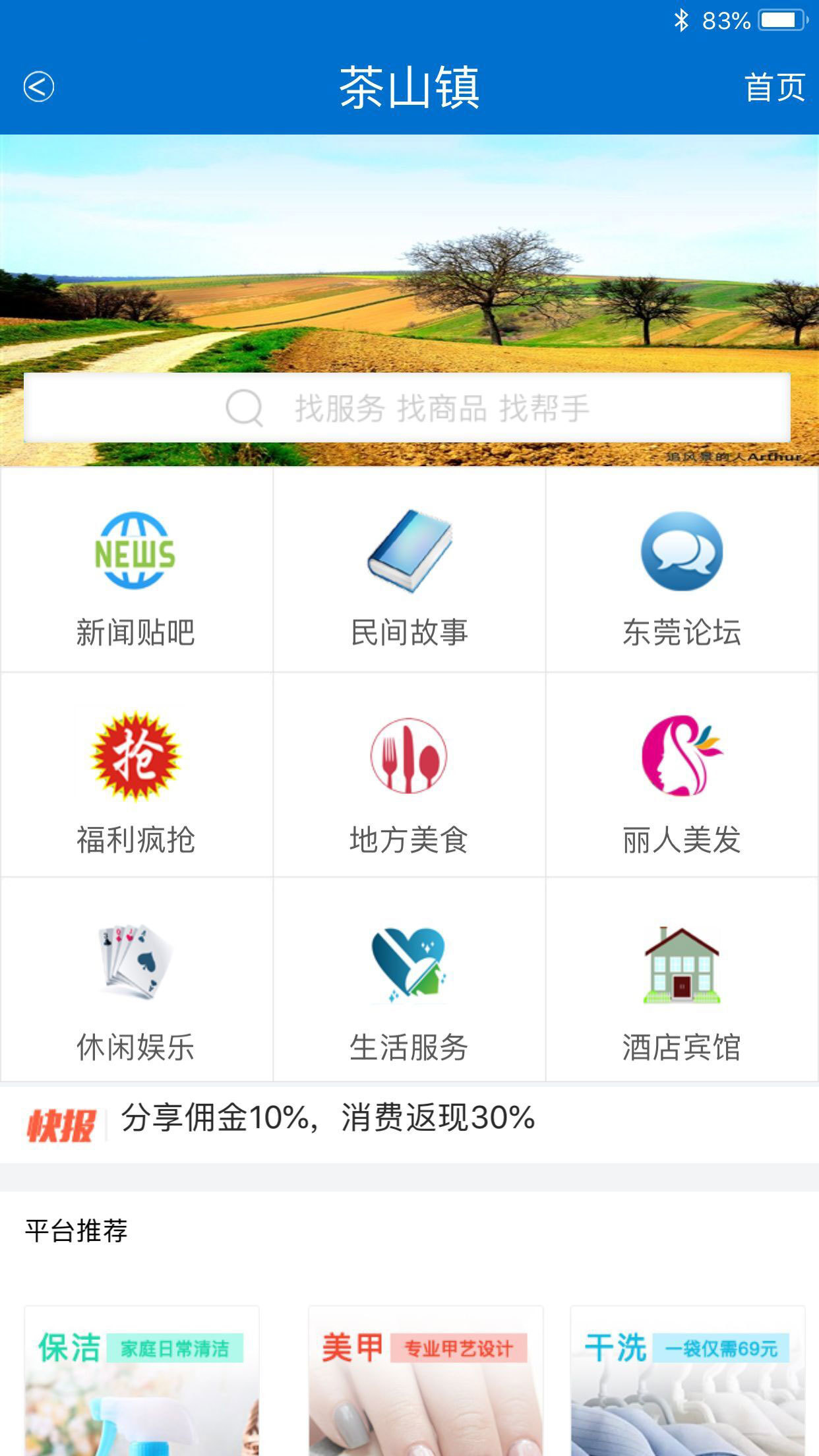This screenshot has width=819, height=1456.
Task: Go back using the arrow icon
Action: tap(38, 86)
